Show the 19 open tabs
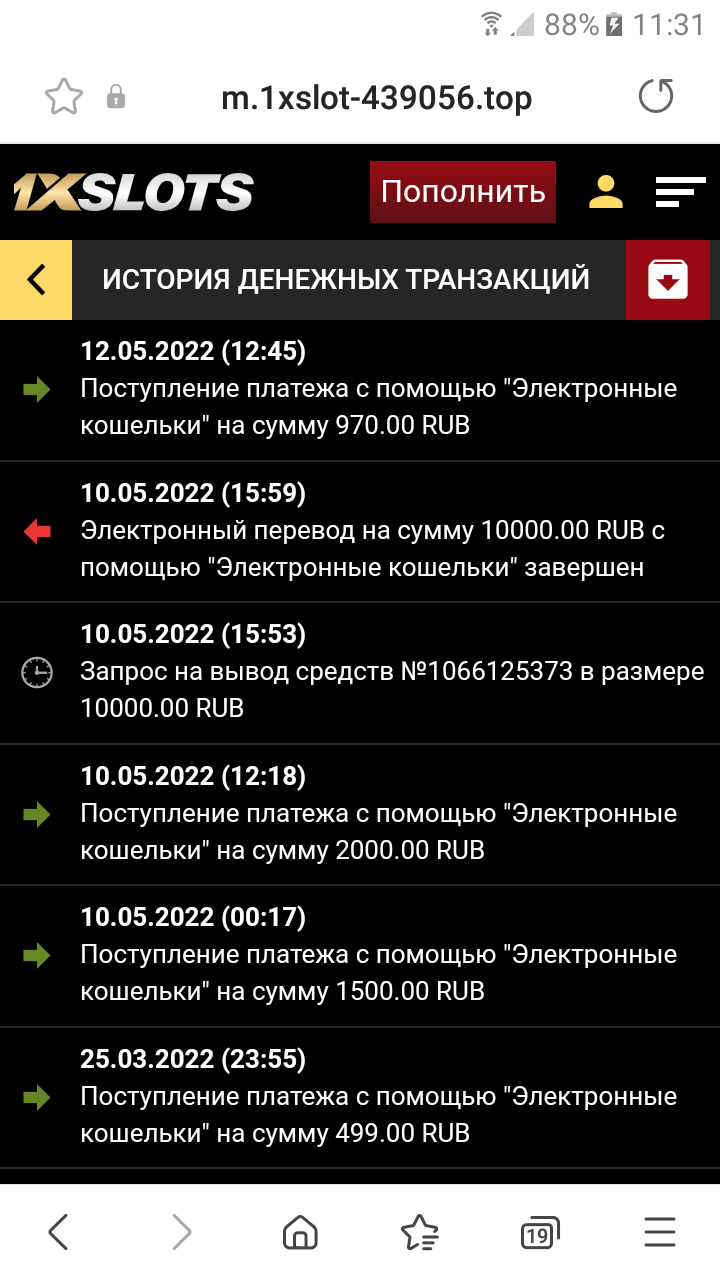Viewport: 720px width, 1280px height. point(539,1232)
